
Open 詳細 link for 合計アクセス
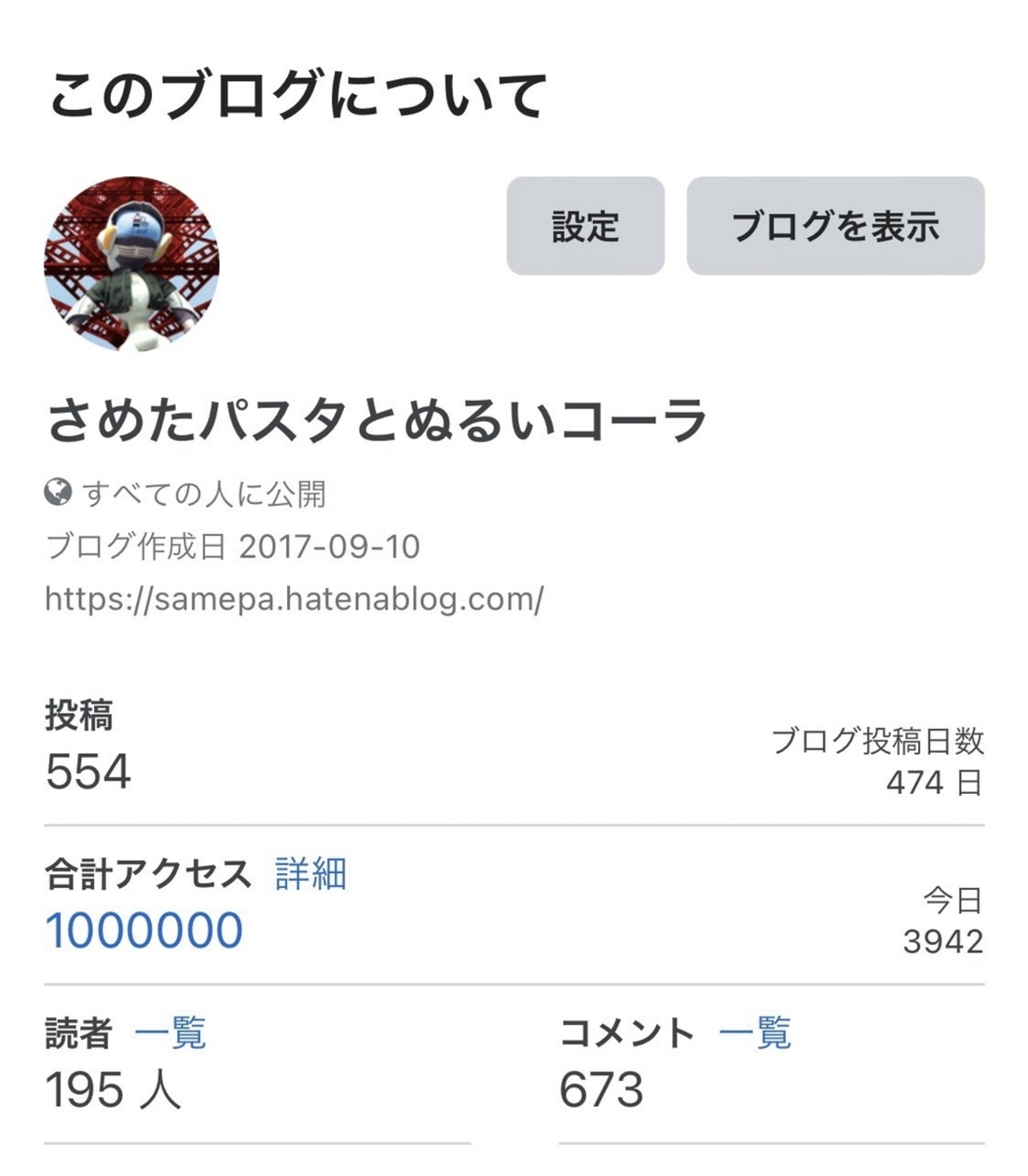pyautogui.click(x=311, y=874)
